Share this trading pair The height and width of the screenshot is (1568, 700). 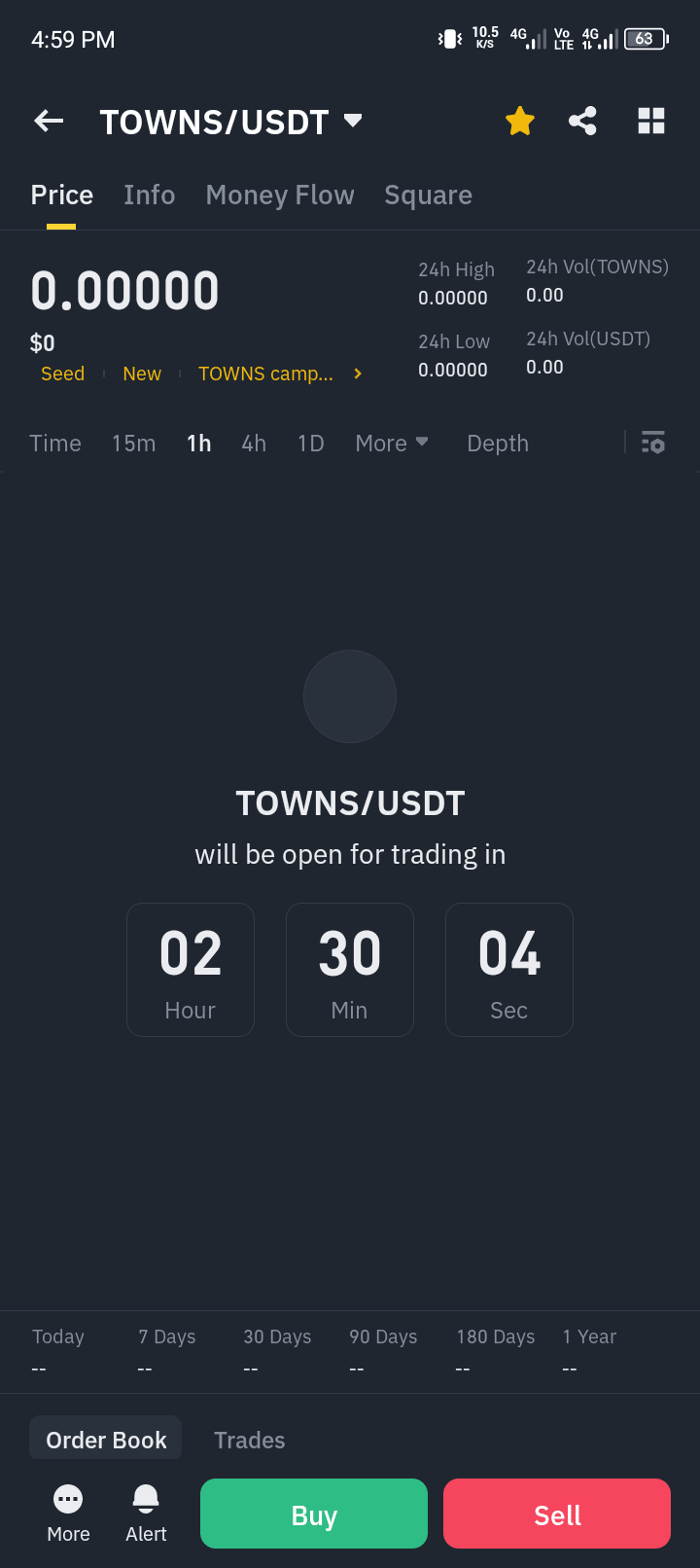pyautogui.click(x=582, y=121)
